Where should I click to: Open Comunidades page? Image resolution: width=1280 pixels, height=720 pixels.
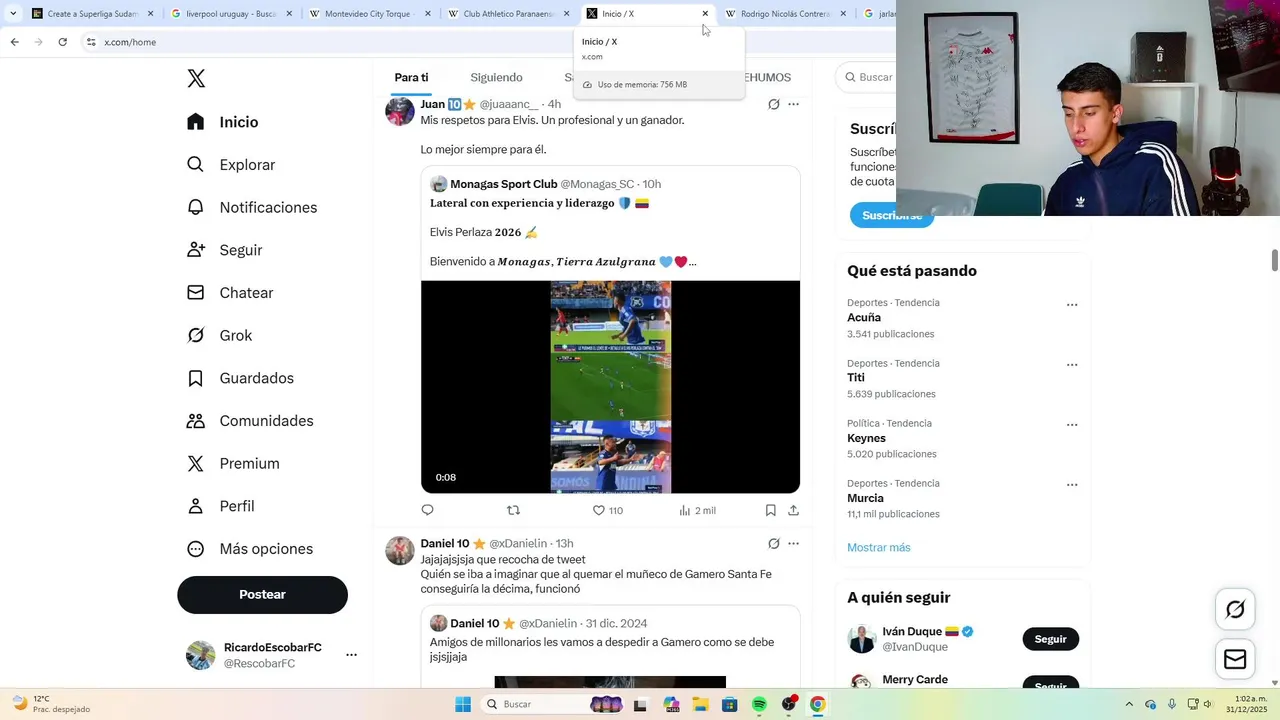(x=266, y=421)
